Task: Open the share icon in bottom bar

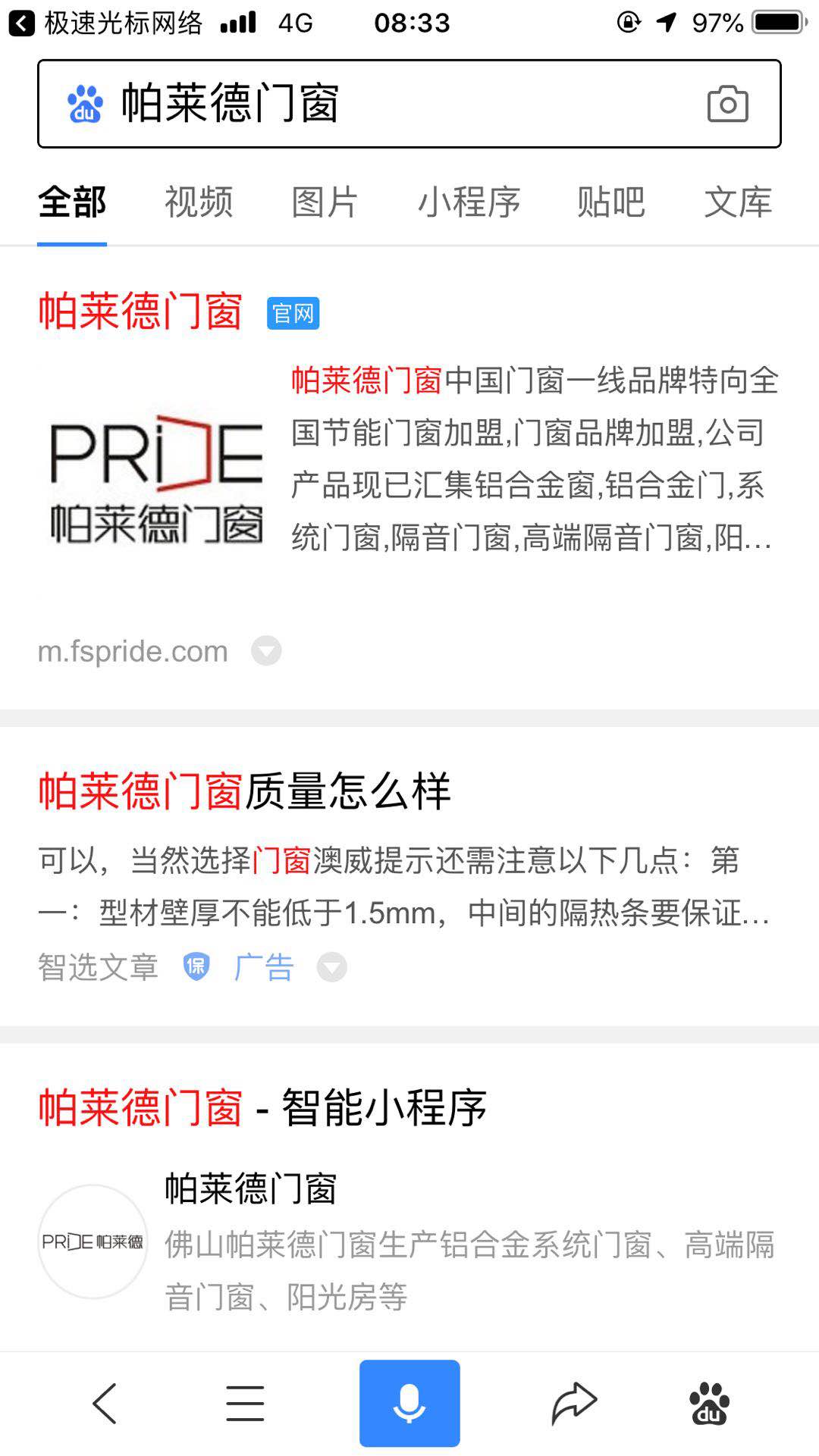Action: pos(573,1401)
